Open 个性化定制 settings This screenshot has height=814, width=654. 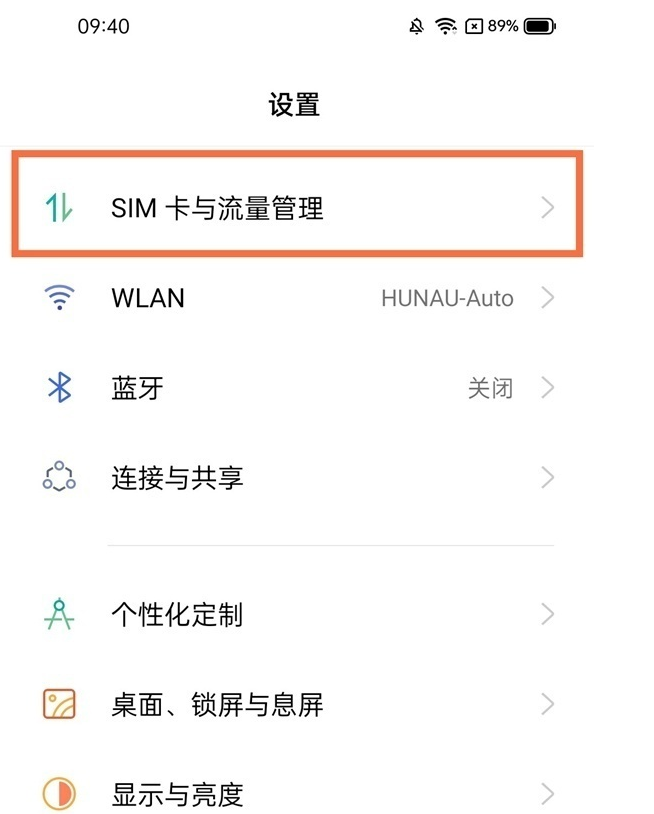(x=297, y=614)
